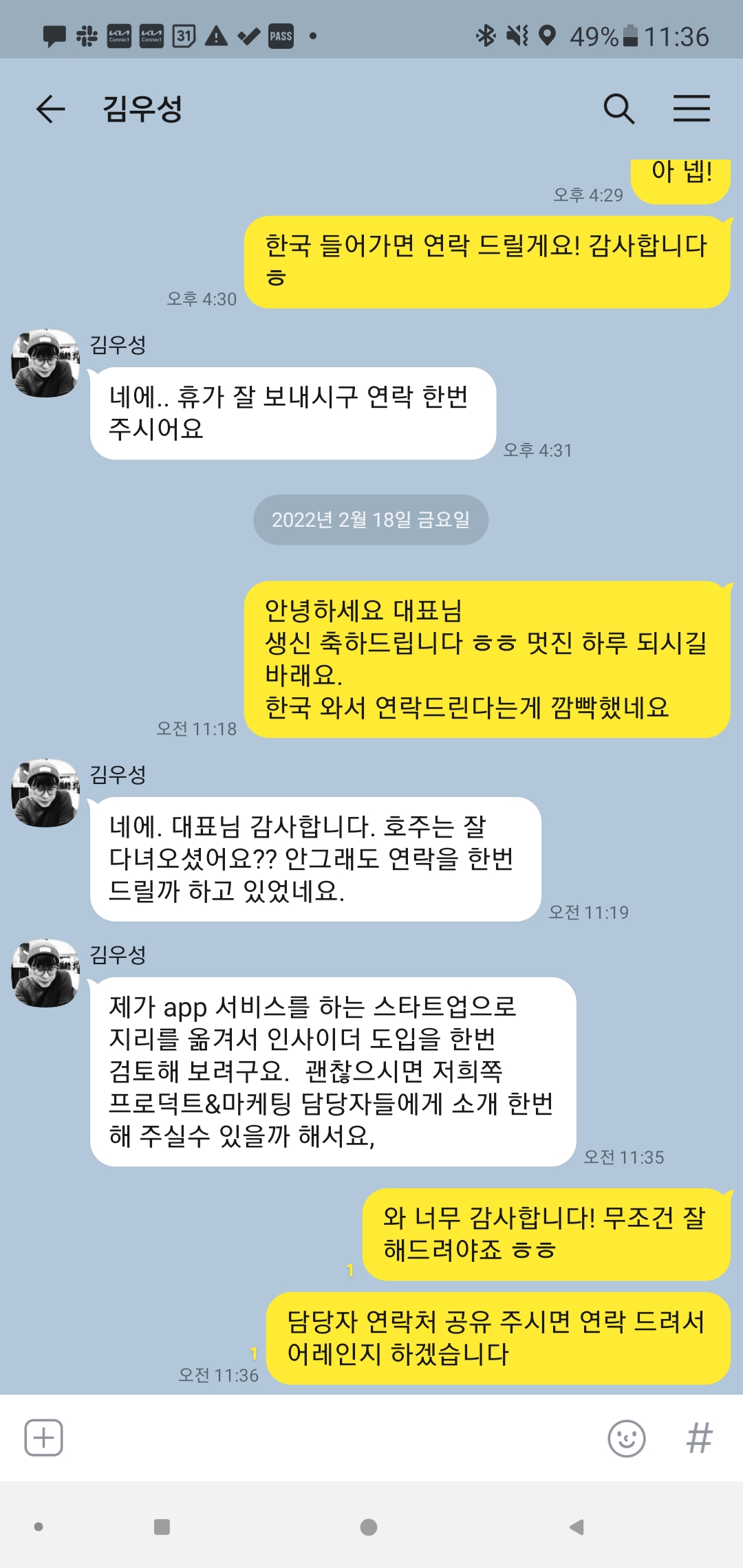Screen dimensions: 743x1568
Task: View 김우성's profile photo above 휴가 message
Action: tap(45, 363)
